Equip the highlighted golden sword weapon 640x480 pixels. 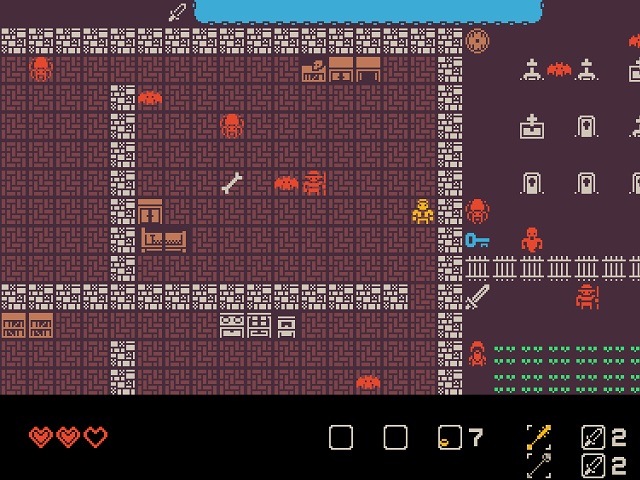pos(539,437)
